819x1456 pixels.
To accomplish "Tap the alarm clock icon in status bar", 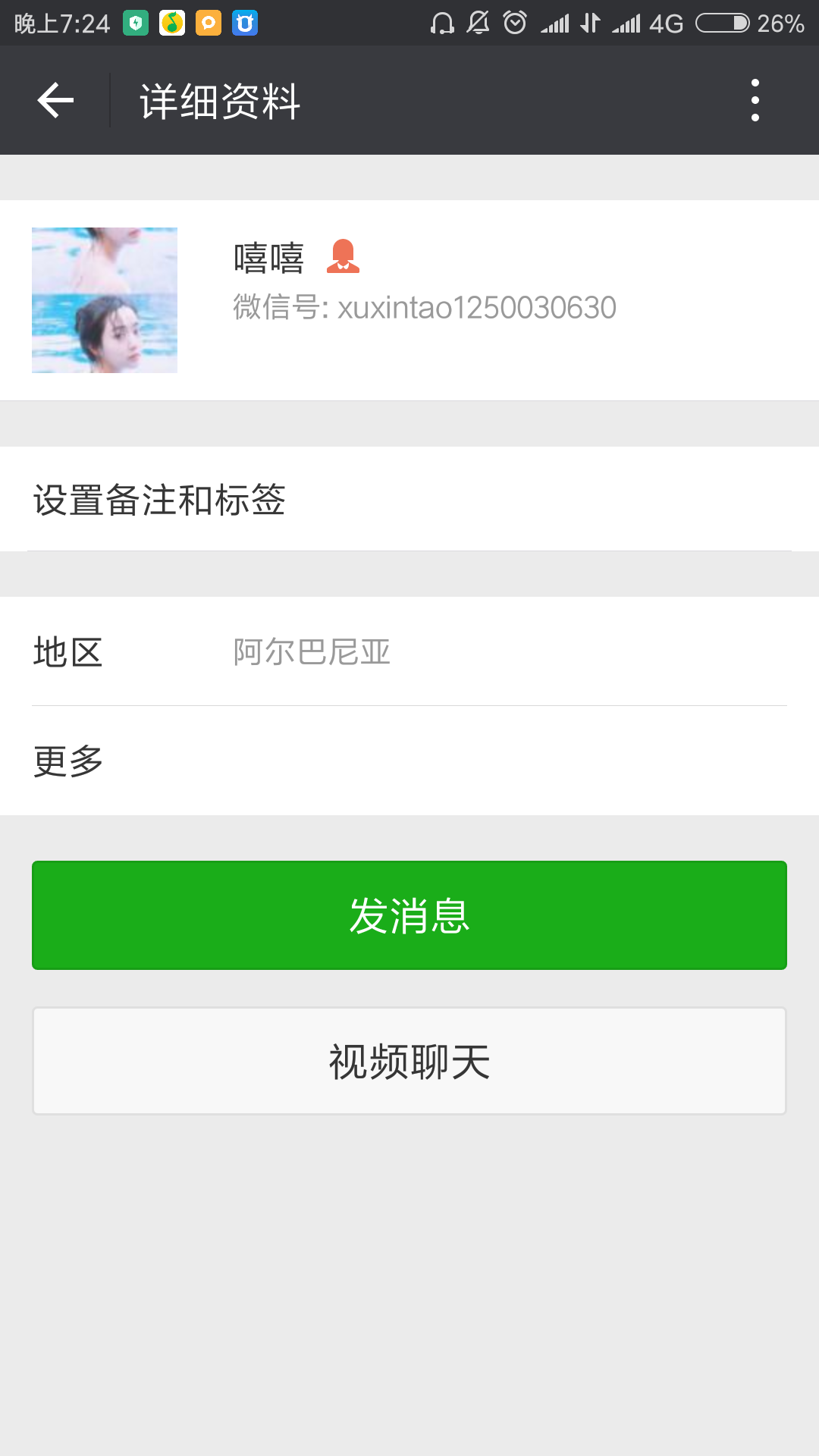I will pos(514,23).
